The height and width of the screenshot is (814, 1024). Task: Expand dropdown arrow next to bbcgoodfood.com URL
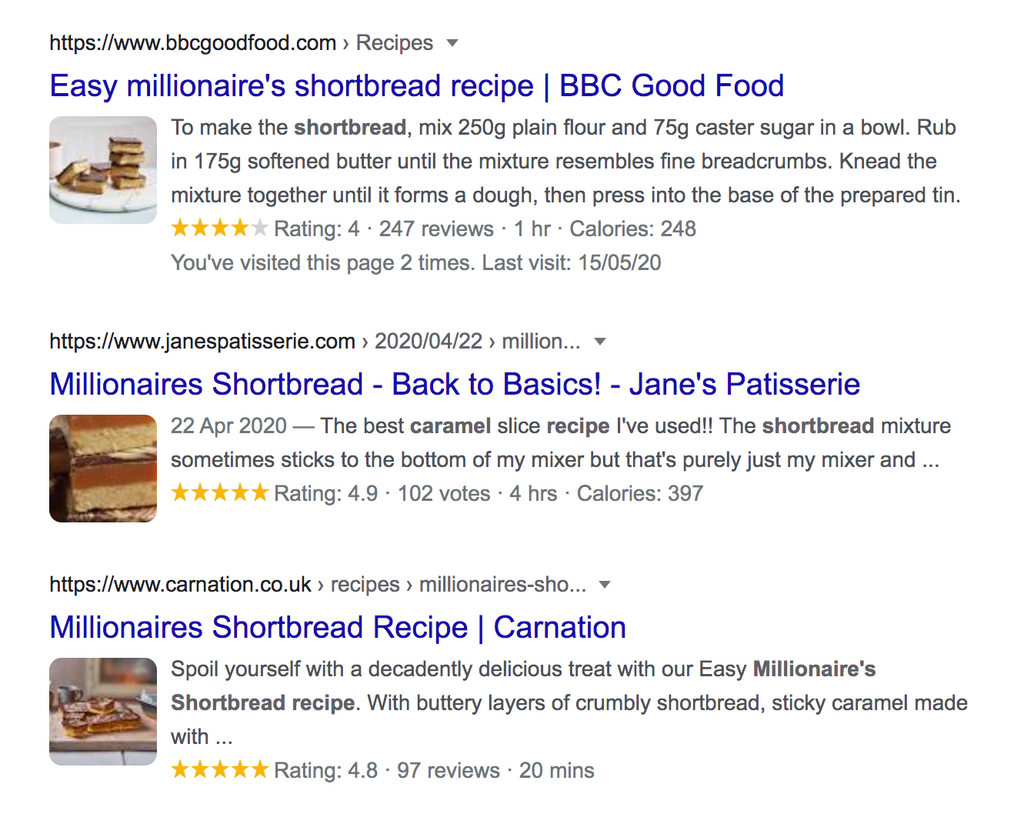click(x=452, y=43)
